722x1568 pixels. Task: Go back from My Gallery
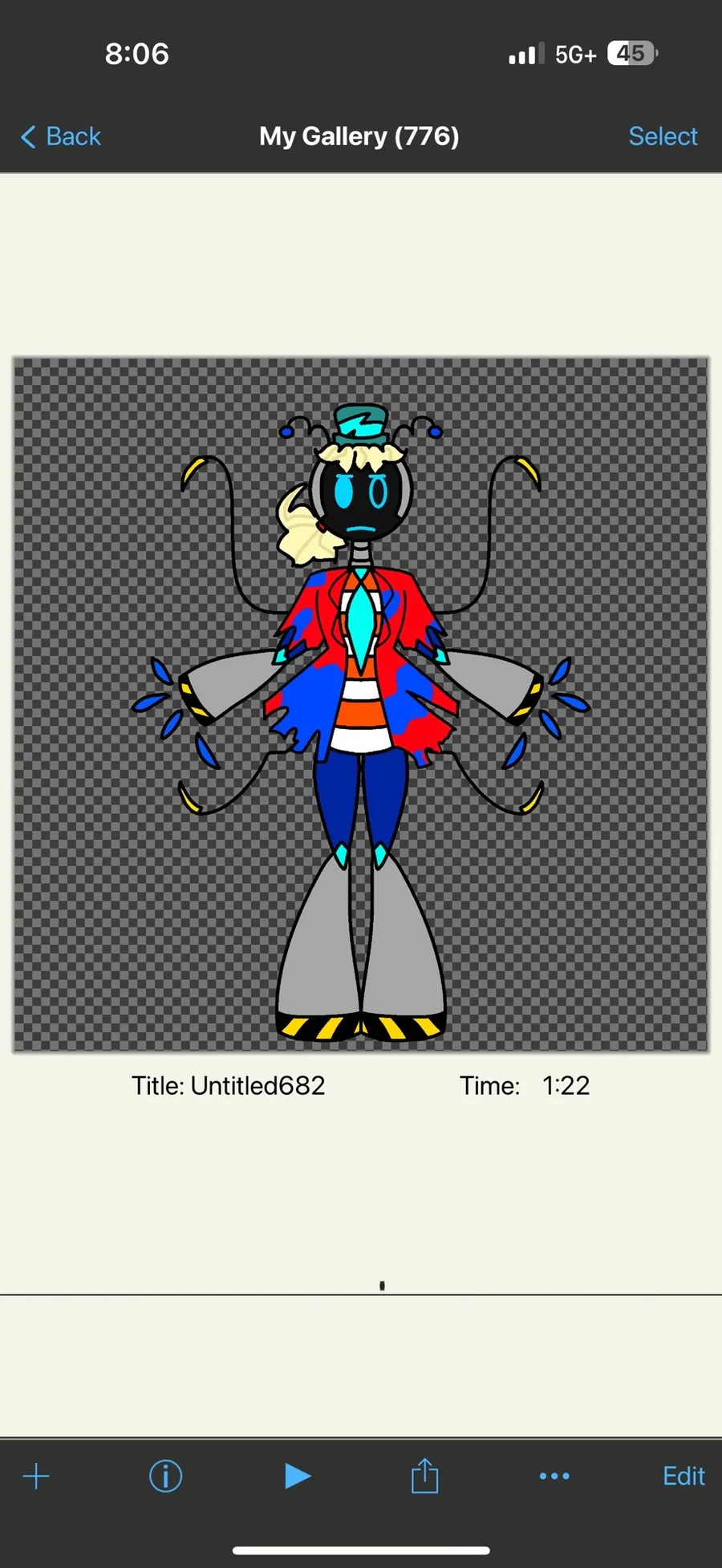point(61,136)
